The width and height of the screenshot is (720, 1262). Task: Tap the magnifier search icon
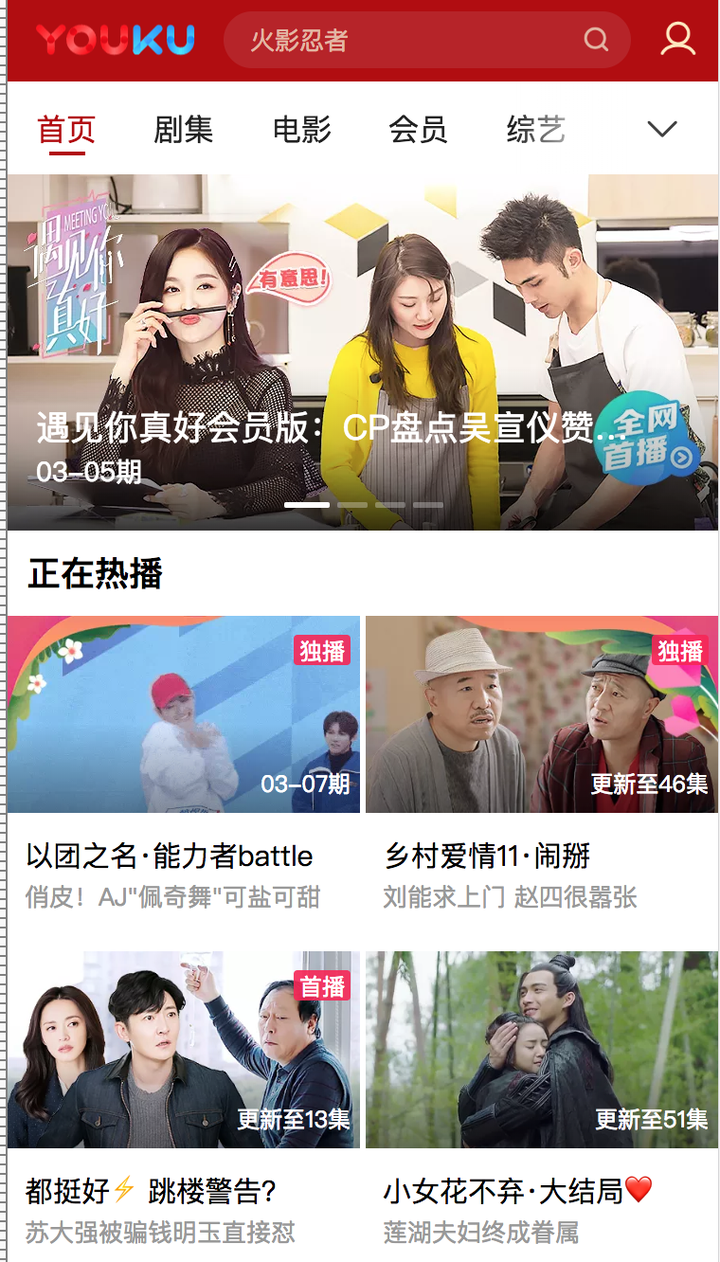596,40
